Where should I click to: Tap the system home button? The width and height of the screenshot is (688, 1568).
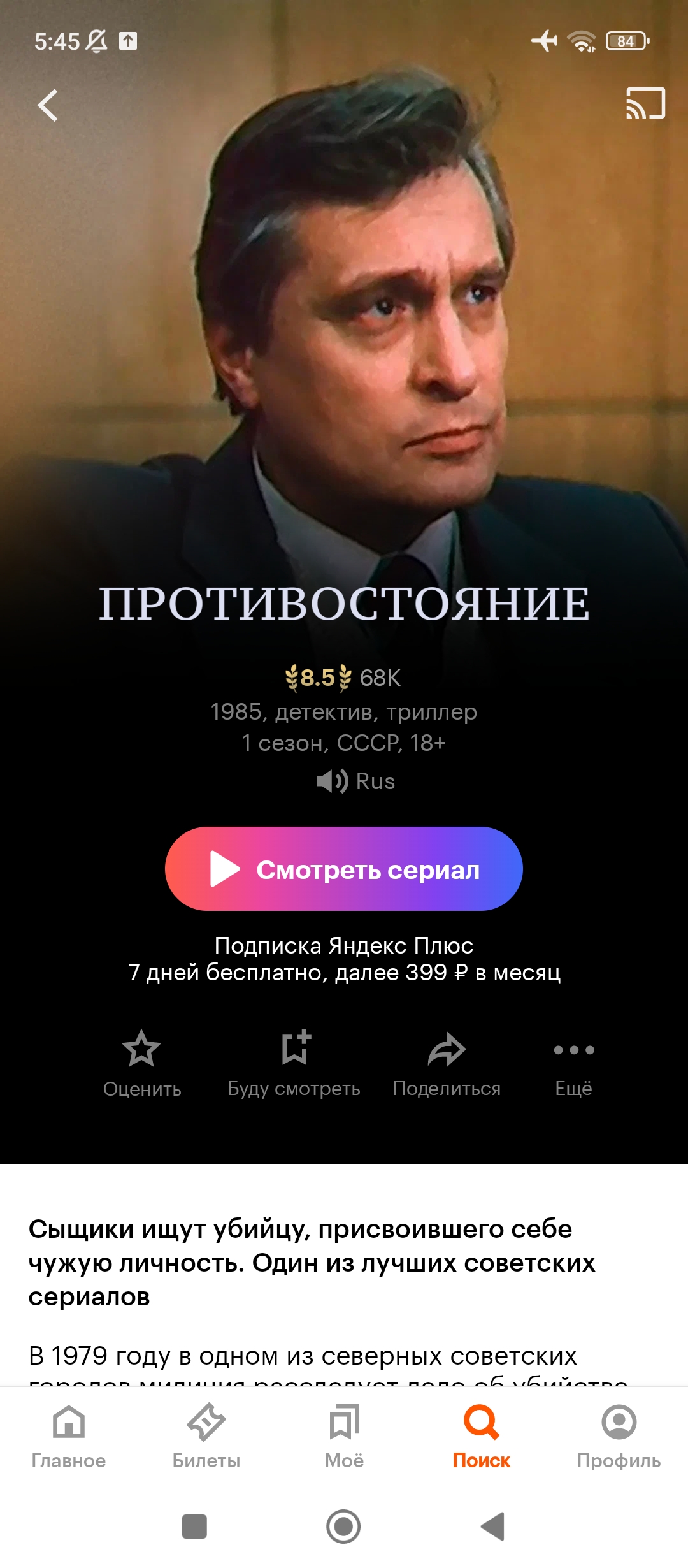(x=343, y=1527)
